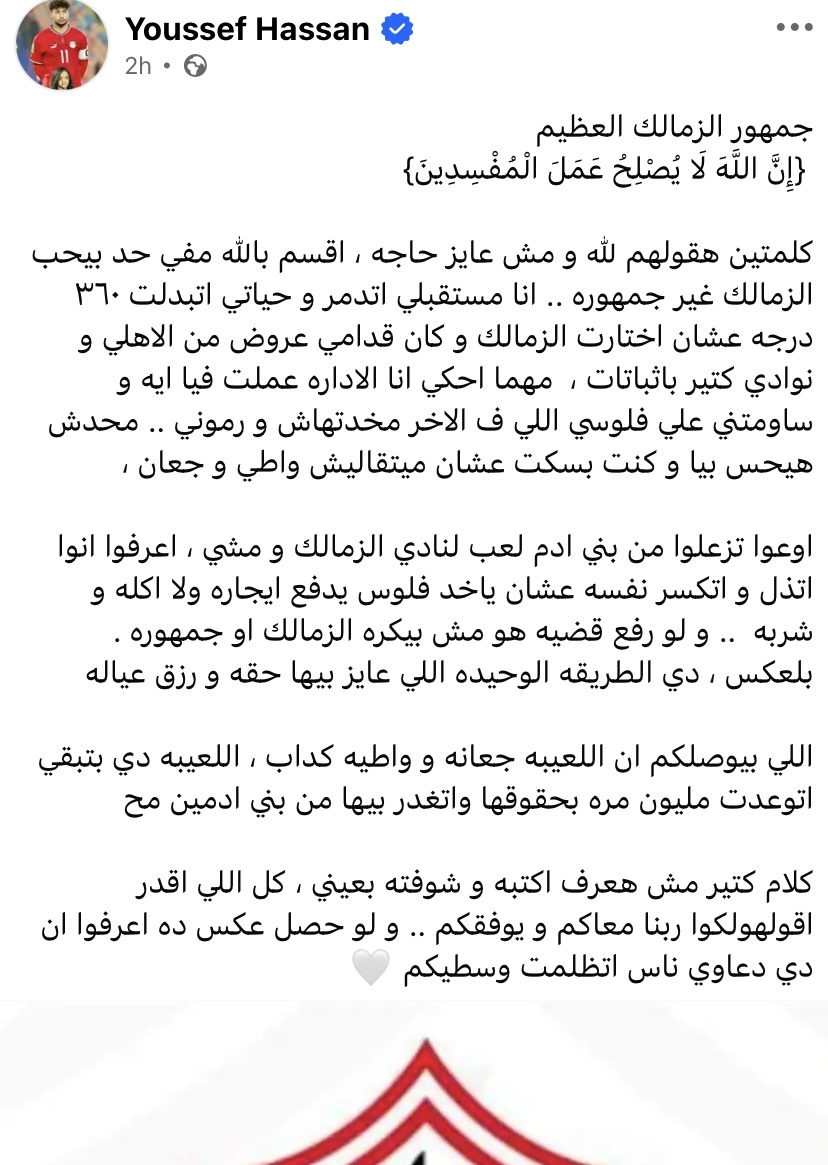Open the post's three-dot options menu
Viewport: 828px width, 1165px height.
tap(795, 27)
